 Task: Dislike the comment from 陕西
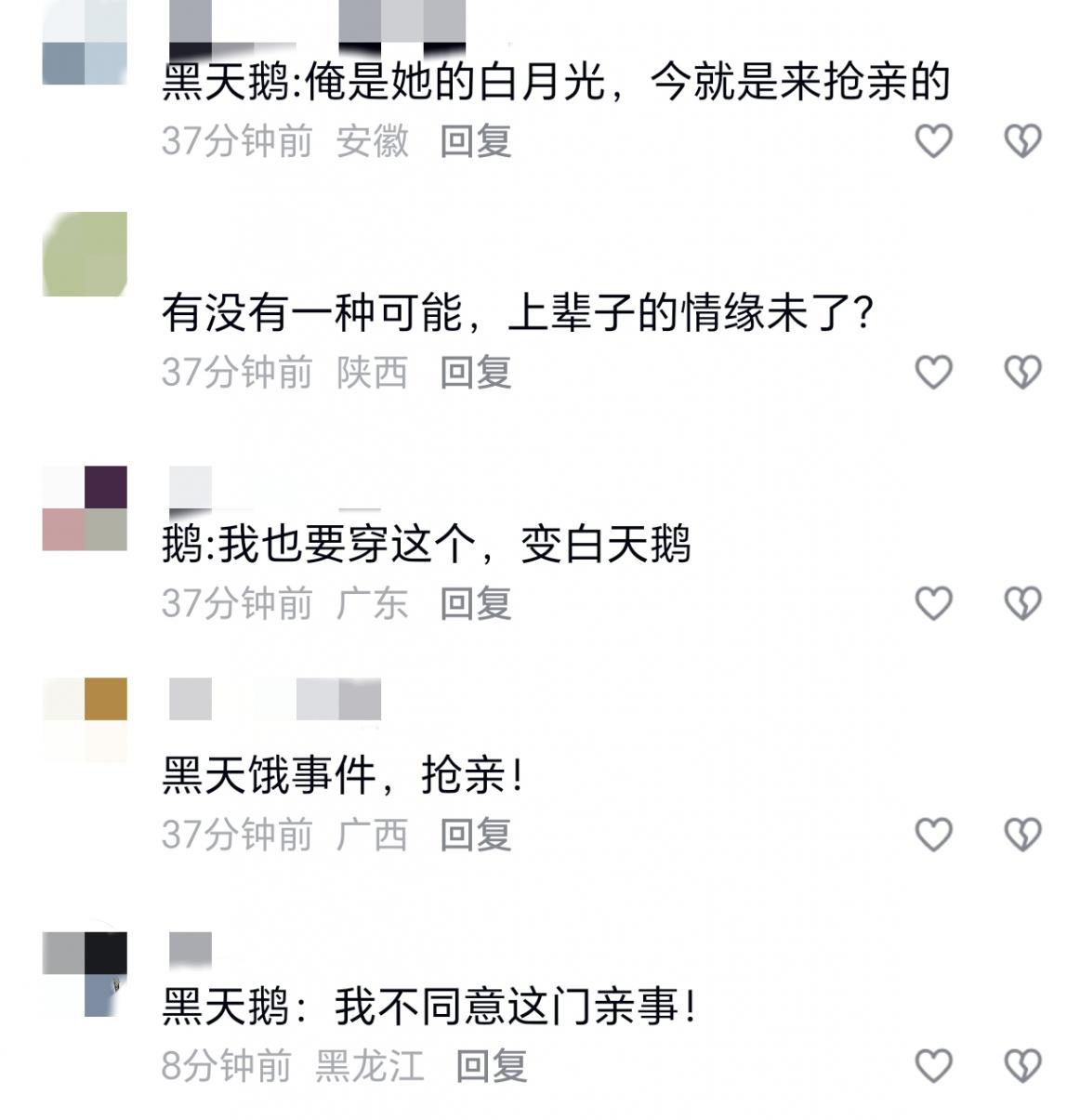pyautogui.click(x=1022, y=372)
